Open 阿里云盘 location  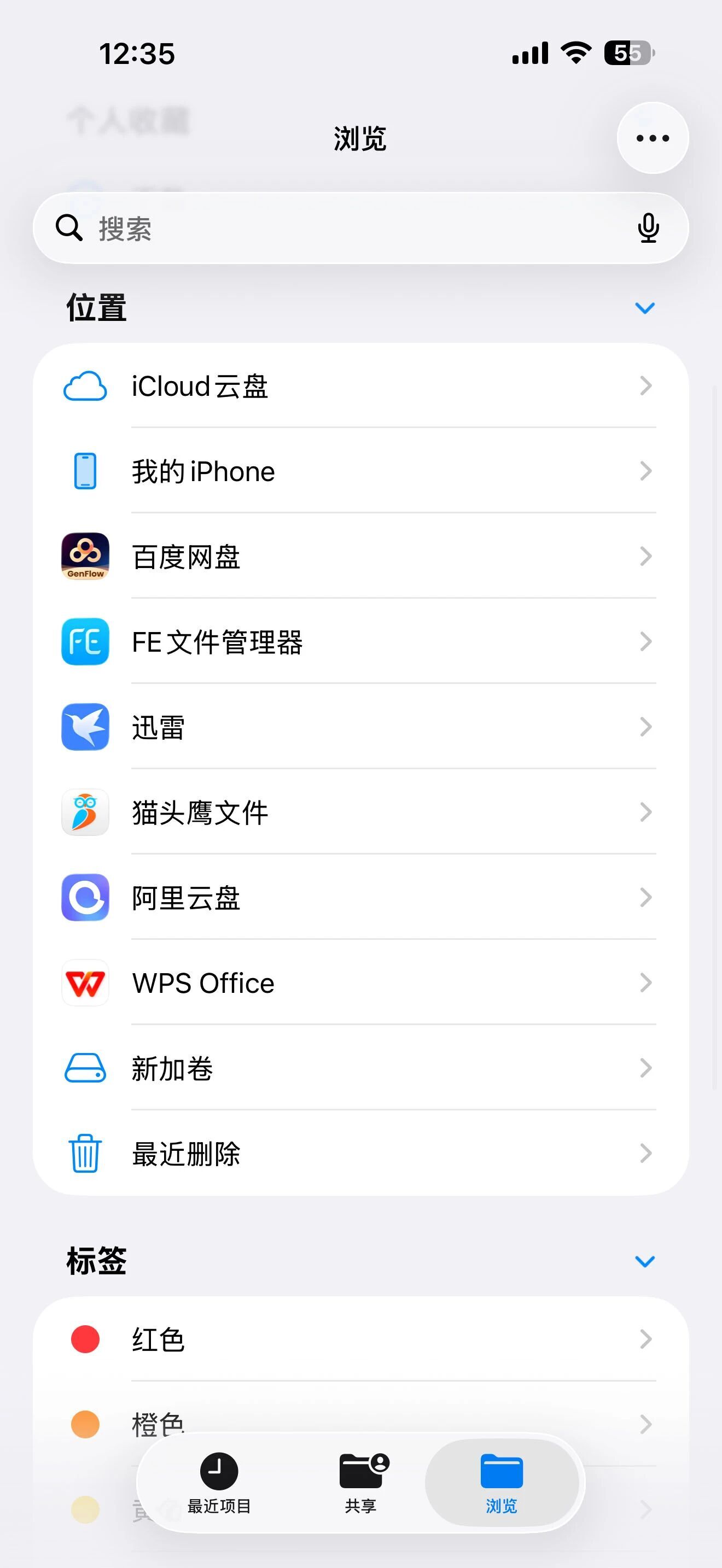click(x=360, y=897)
